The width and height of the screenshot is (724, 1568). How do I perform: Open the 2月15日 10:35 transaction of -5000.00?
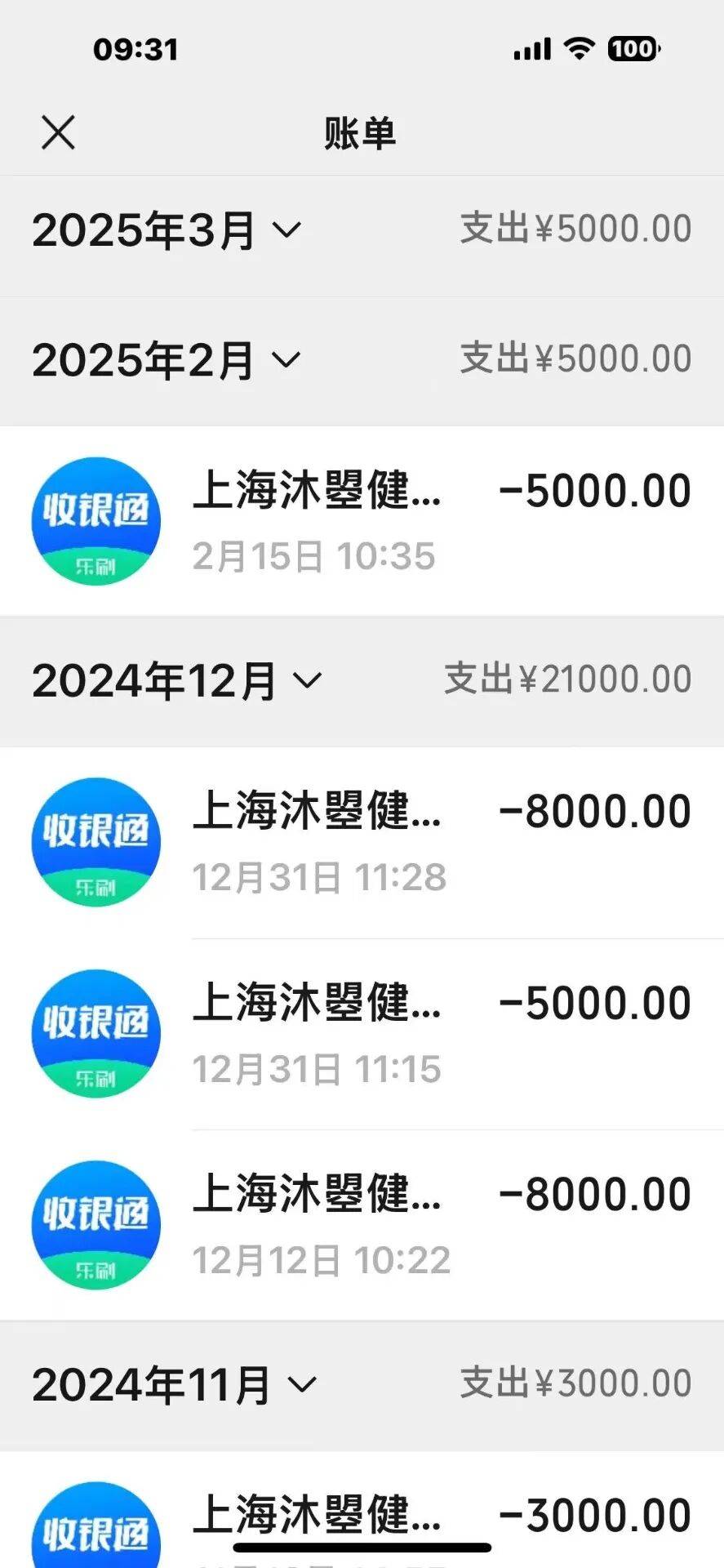coord(362,521)
